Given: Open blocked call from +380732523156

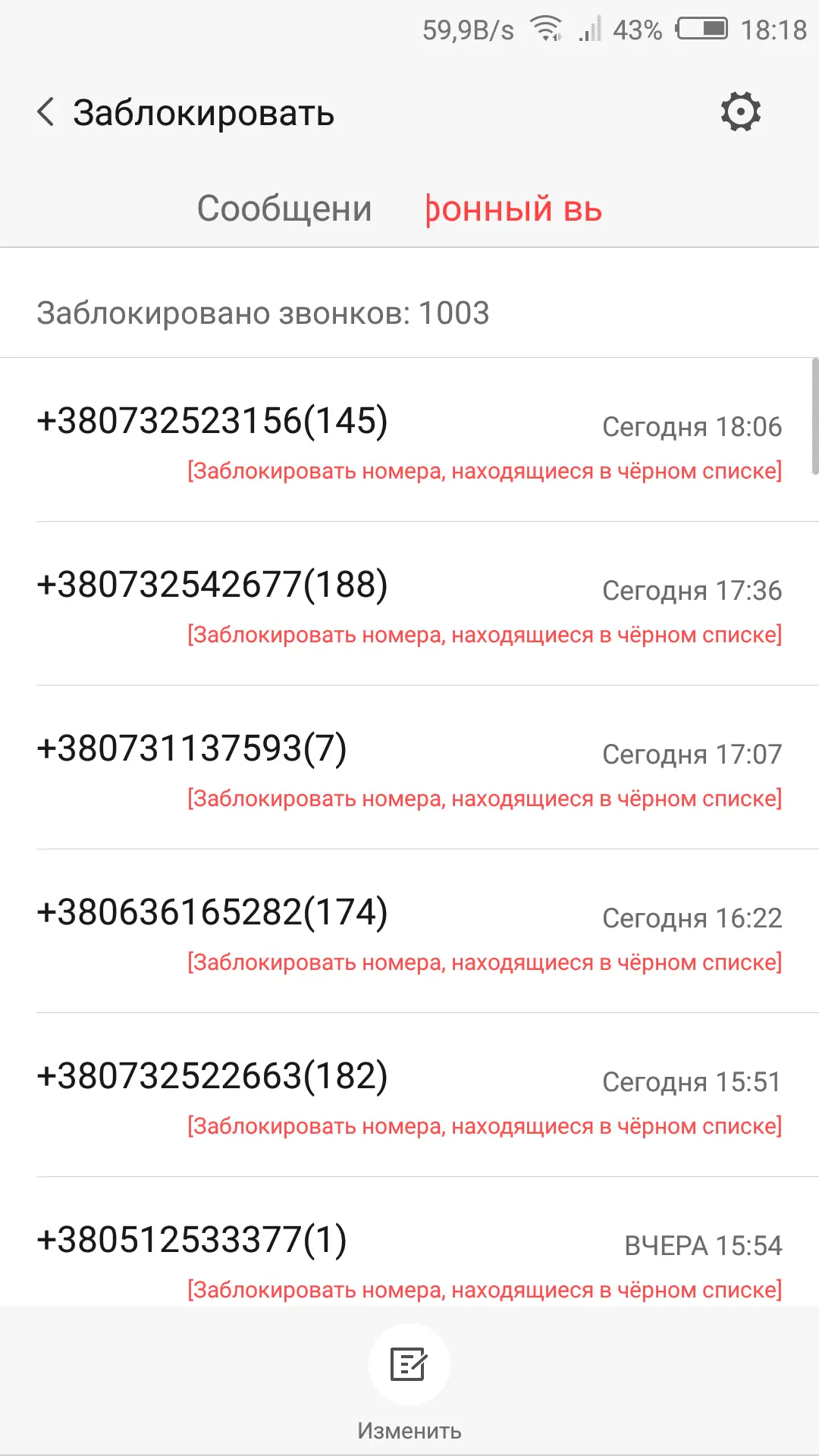Looking at the screenshot, I should [409, 441].
